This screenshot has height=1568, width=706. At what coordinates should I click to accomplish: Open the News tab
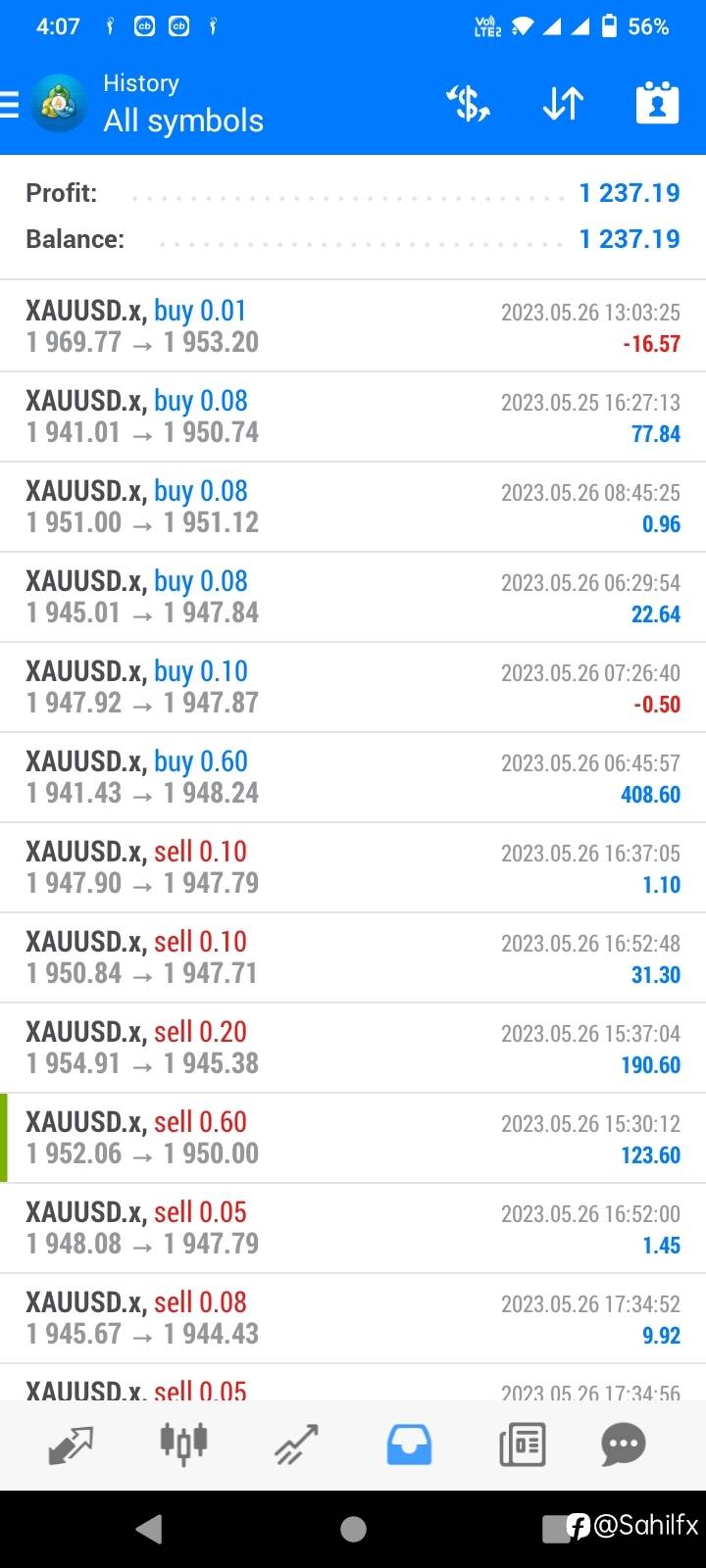click(522, 1445)
